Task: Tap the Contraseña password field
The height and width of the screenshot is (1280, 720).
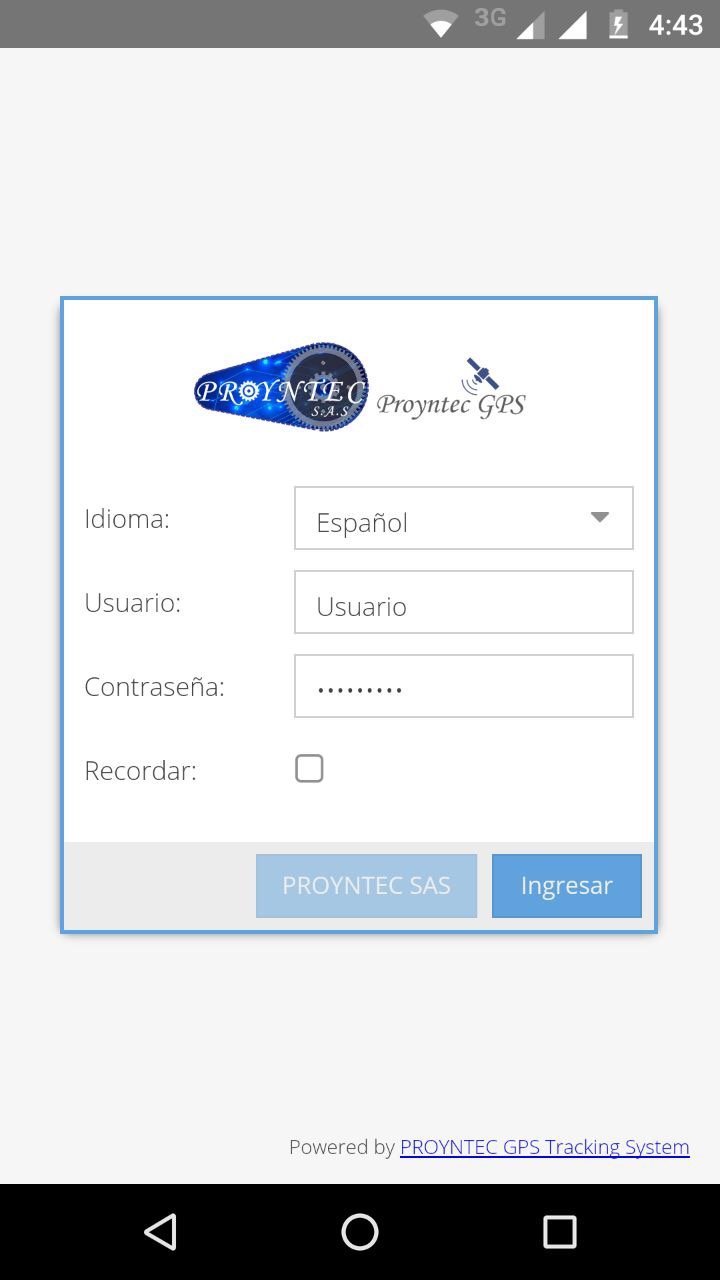Action: [x=463, y=686]
